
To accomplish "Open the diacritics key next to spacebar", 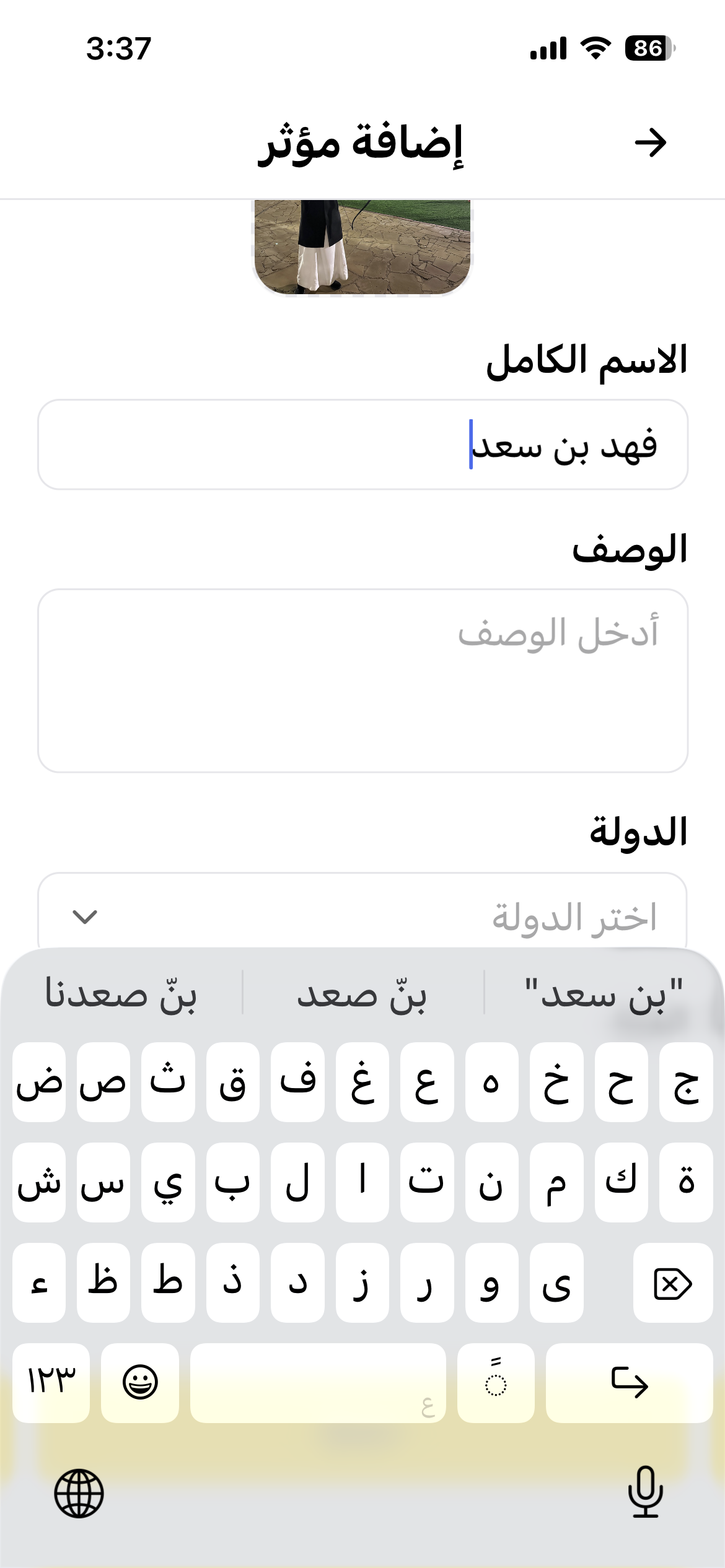I will pyautogui.click(x=496, y=1382).
